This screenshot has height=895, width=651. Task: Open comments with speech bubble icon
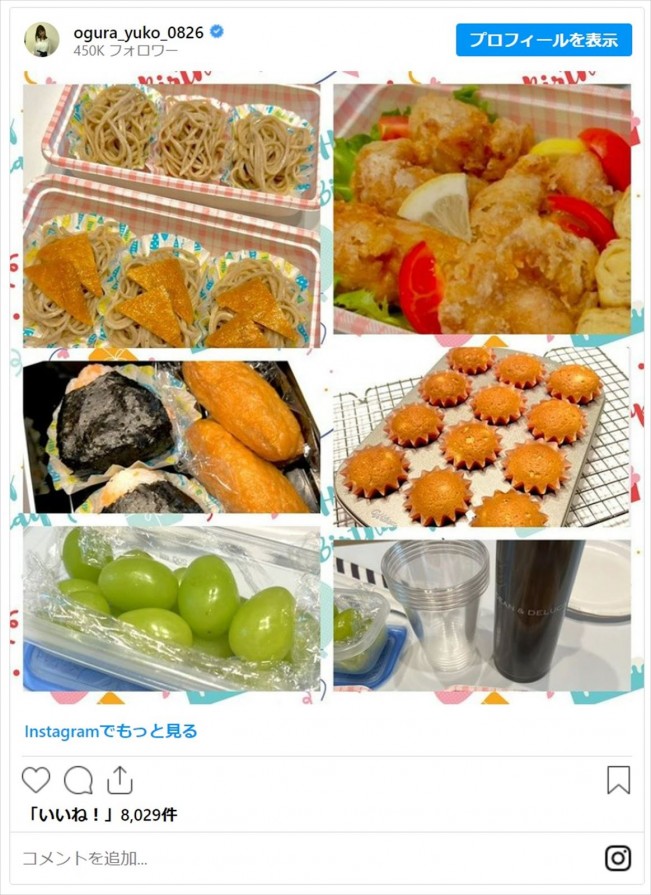(x=78, y=780)
